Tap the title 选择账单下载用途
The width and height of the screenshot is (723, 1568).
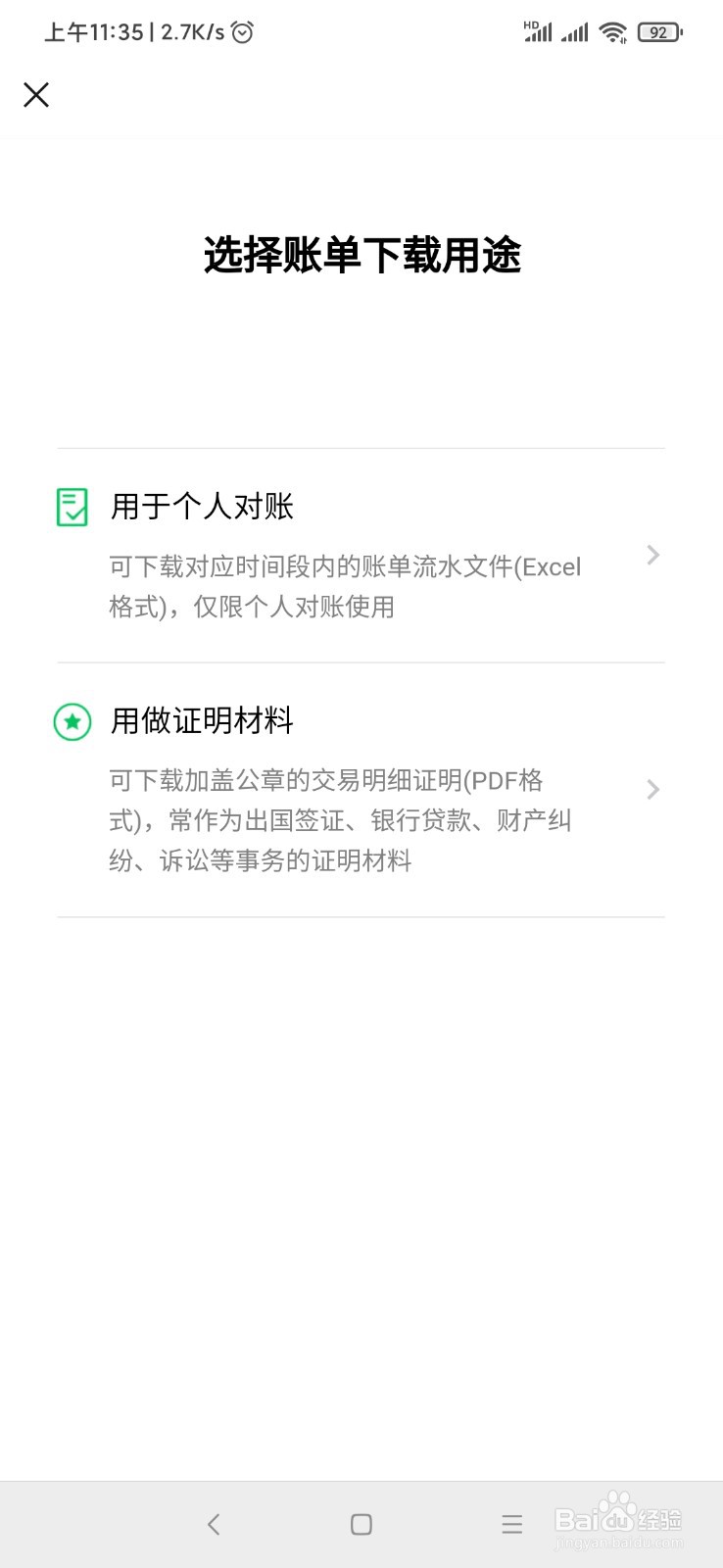(361, 253)
